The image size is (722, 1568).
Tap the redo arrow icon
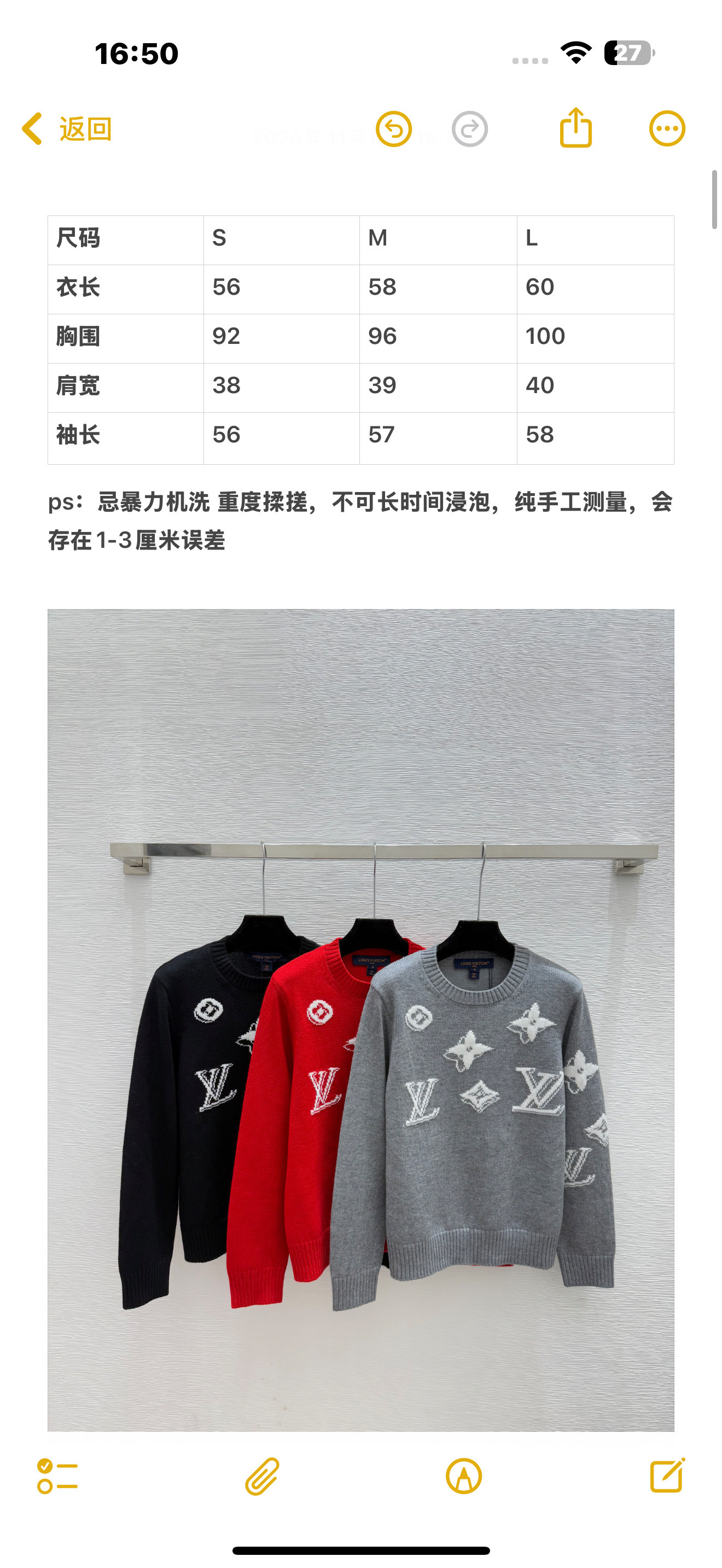[469, 129]
